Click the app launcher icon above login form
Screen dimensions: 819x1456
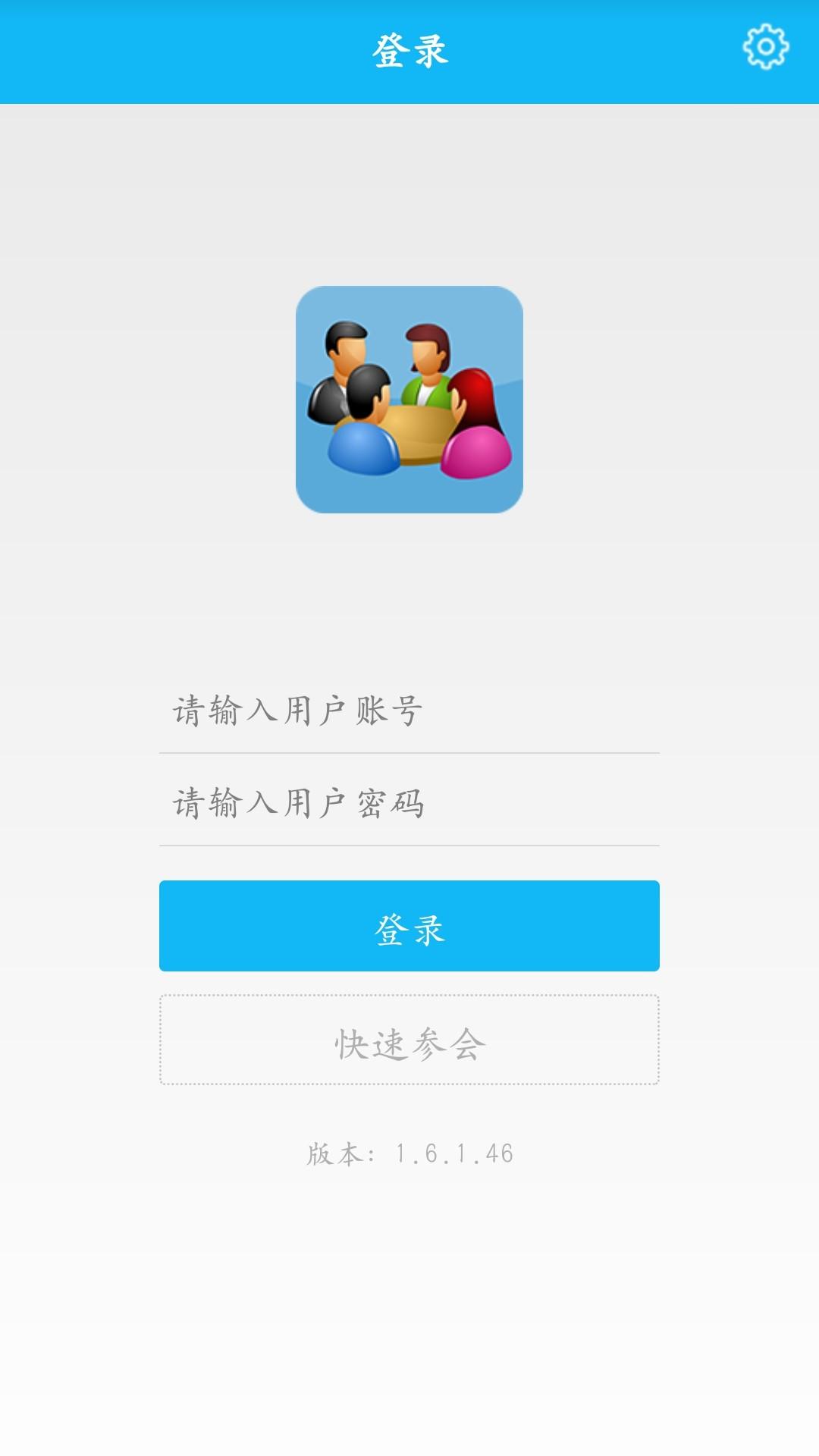click(409, 402)
